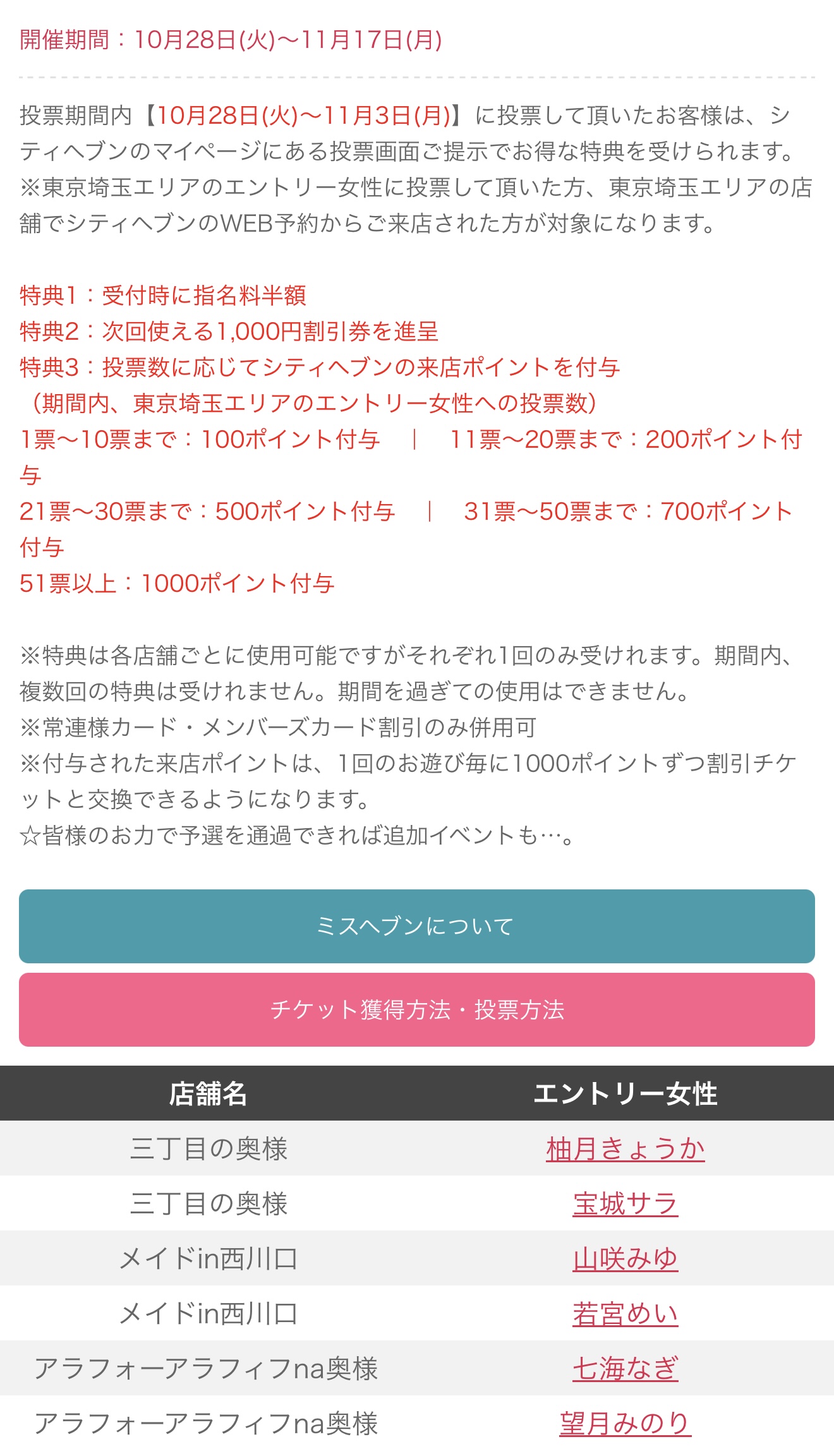Open entry link for 柚月きょうか
The height and width of the screenshot is (1456, 834).
625,1149
